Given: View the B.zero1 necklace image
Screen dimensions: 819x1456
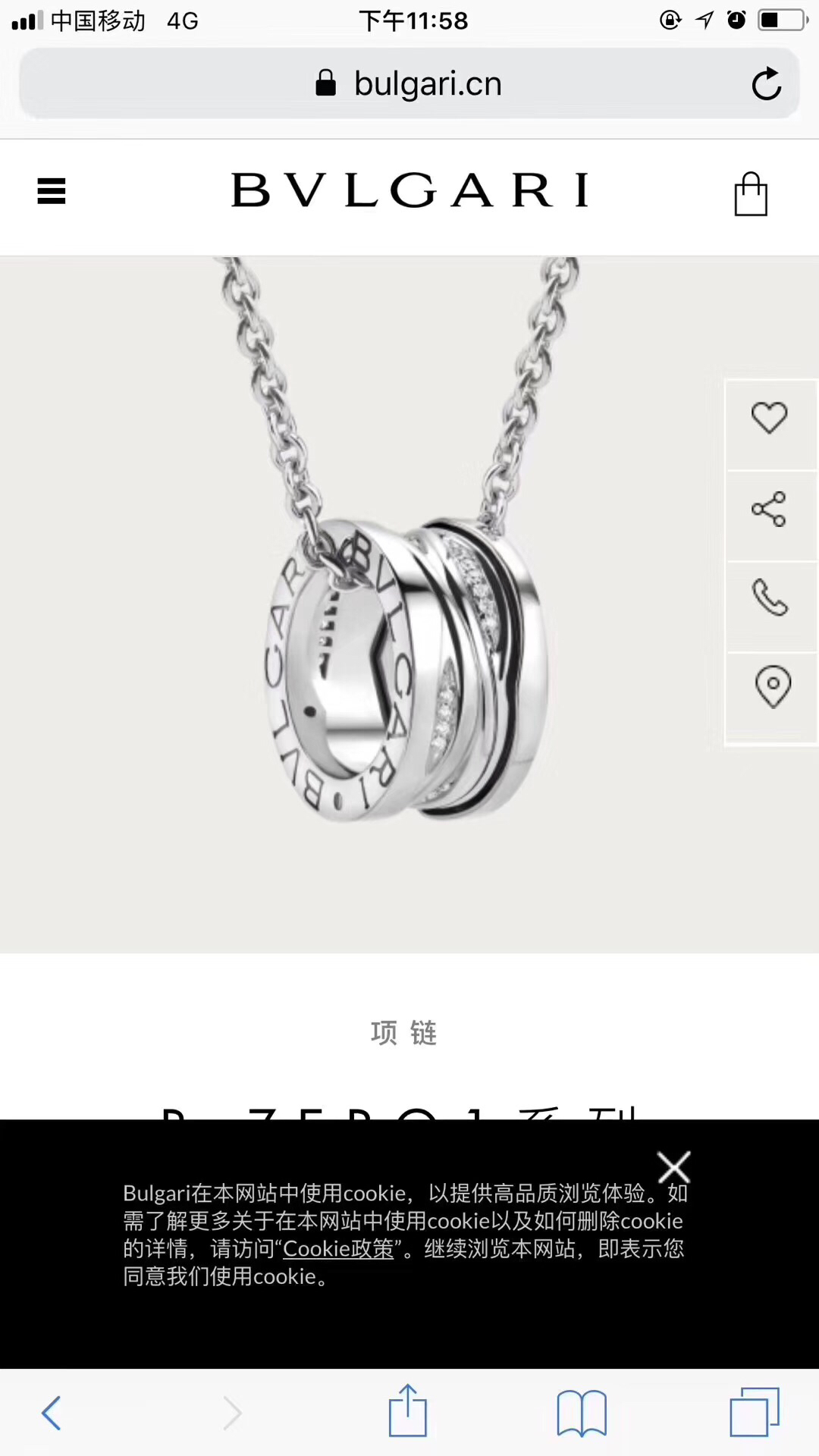Looking at the screenshot, I should click(x=402, y=607).
